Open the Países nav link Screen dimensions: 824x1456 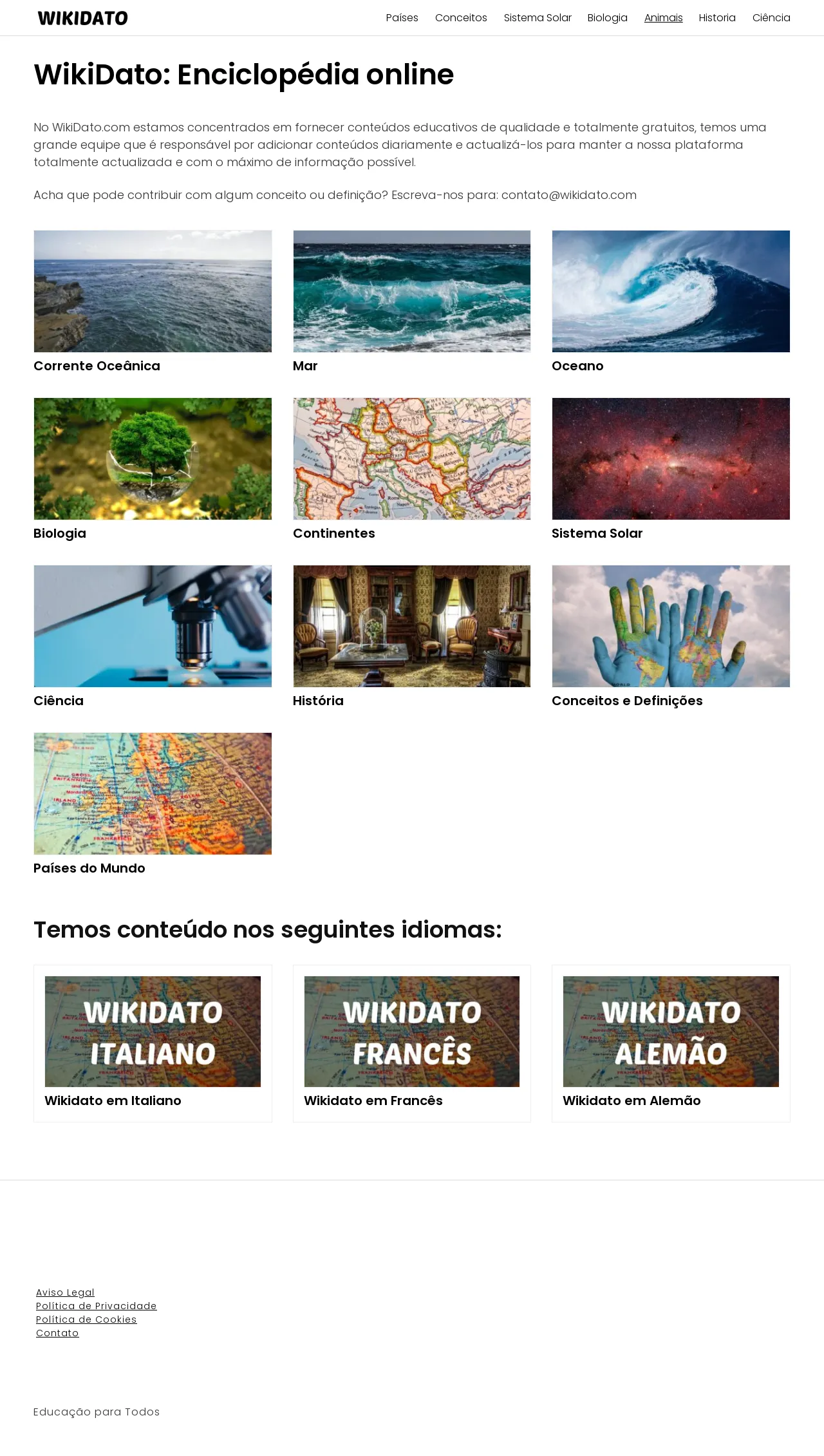pyautogui.click(x=402, y=17)
